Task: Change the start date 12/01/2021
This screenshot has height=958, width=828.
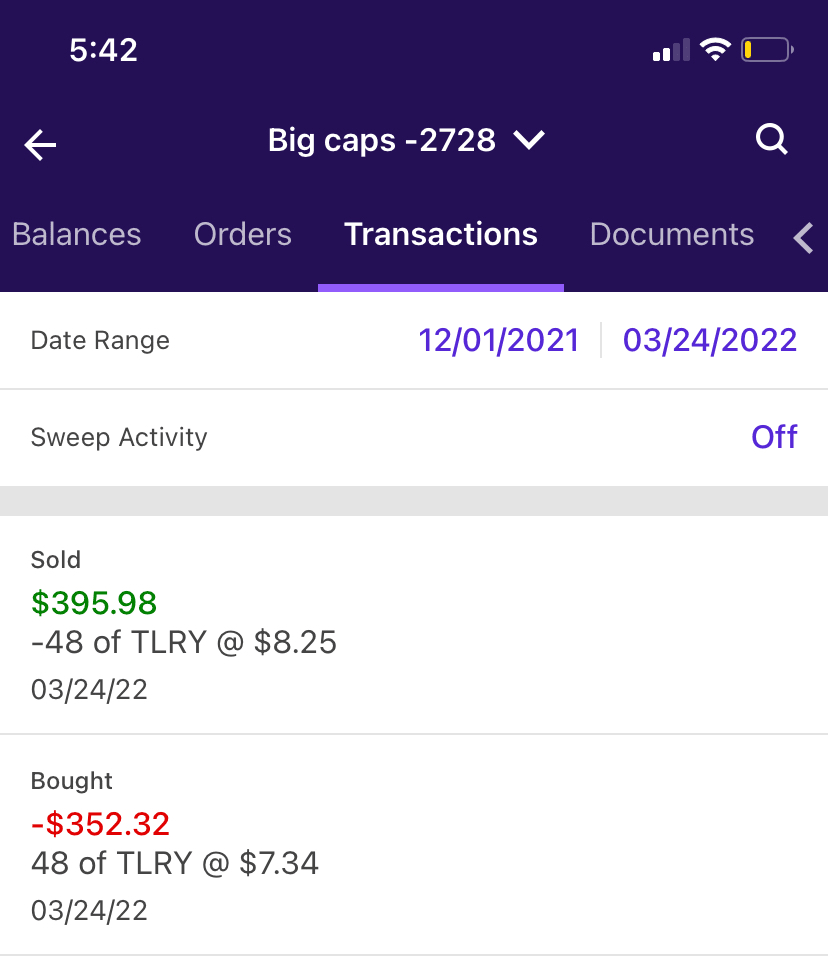Action: pos(499,340)
